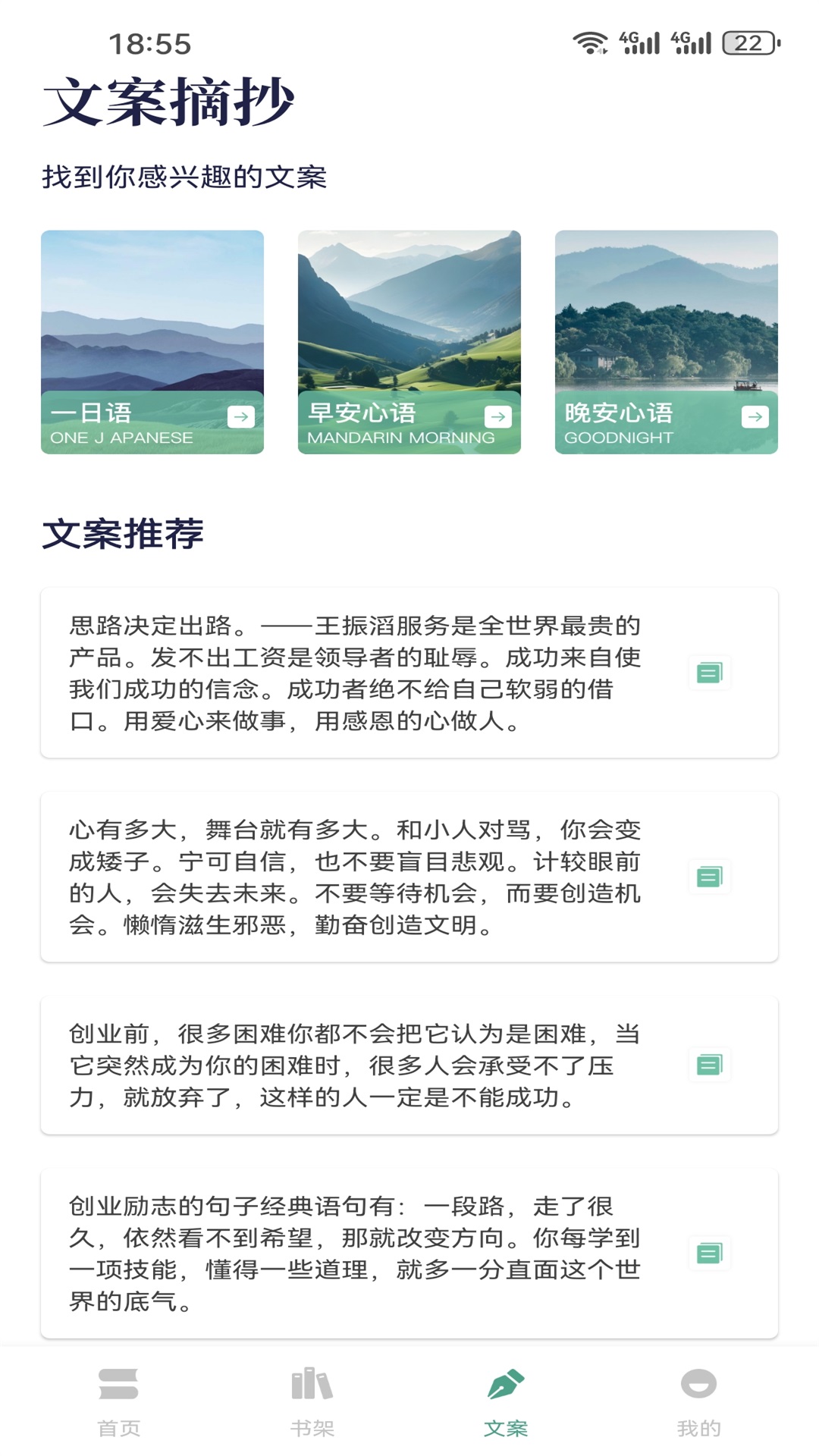
Task: Open the 晚安心语 arrow button
Action: click(755, 416)
